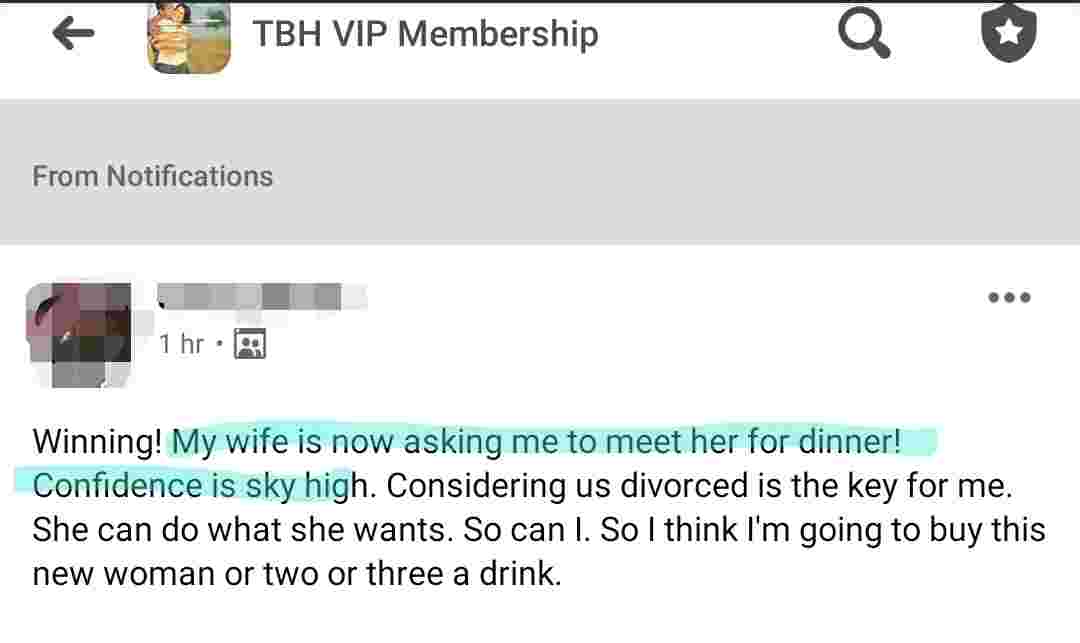Open TBH VIP Membership group page
Image resolution: width=1080 pixels, height=643 pixels.
click(424, 34)
